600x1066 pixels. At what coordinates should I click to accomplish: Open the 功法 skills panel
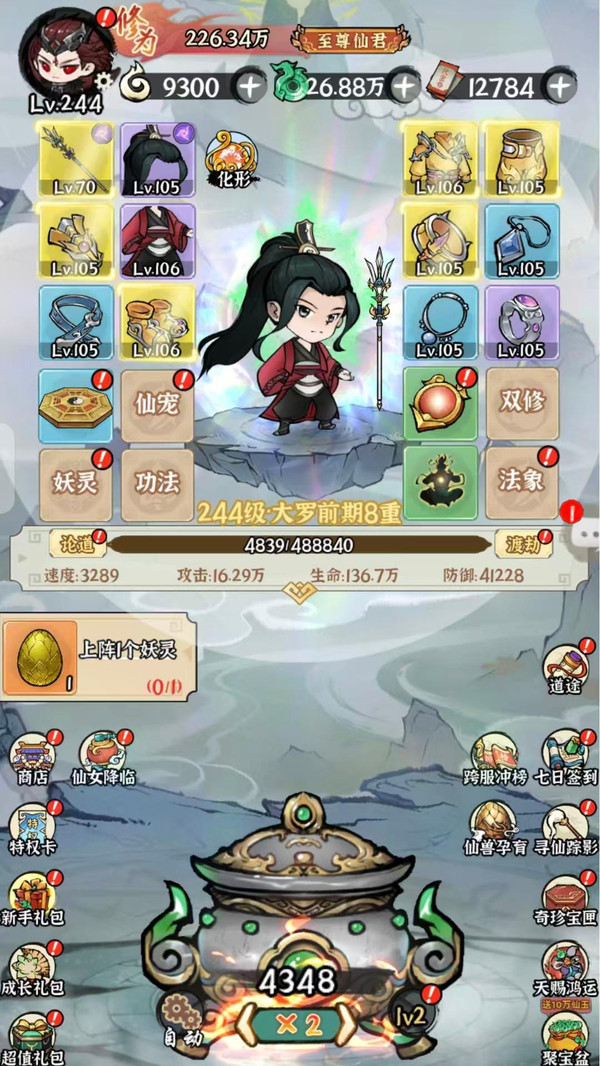[x=156, y=482]
